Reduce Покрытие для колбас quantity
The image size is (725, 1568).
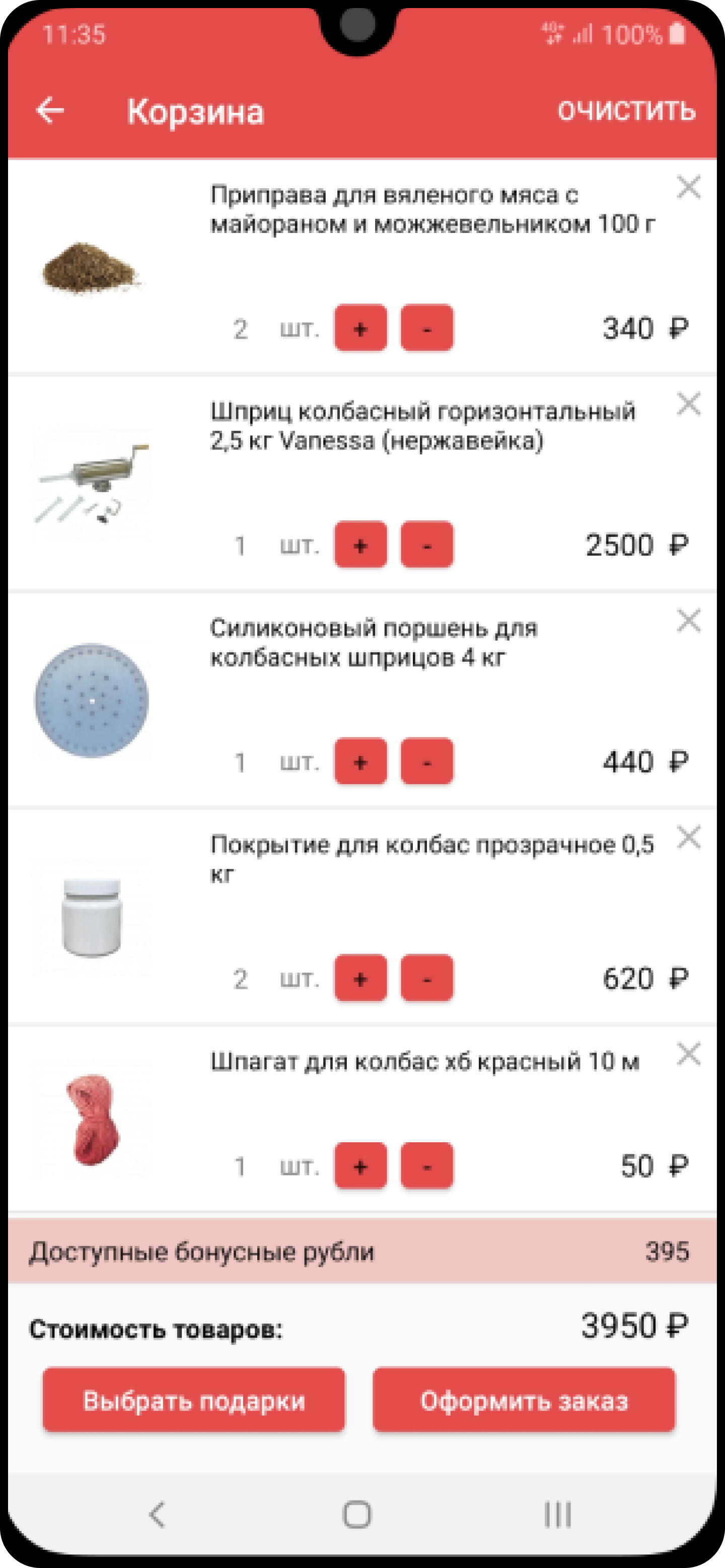tap(426, 978)
